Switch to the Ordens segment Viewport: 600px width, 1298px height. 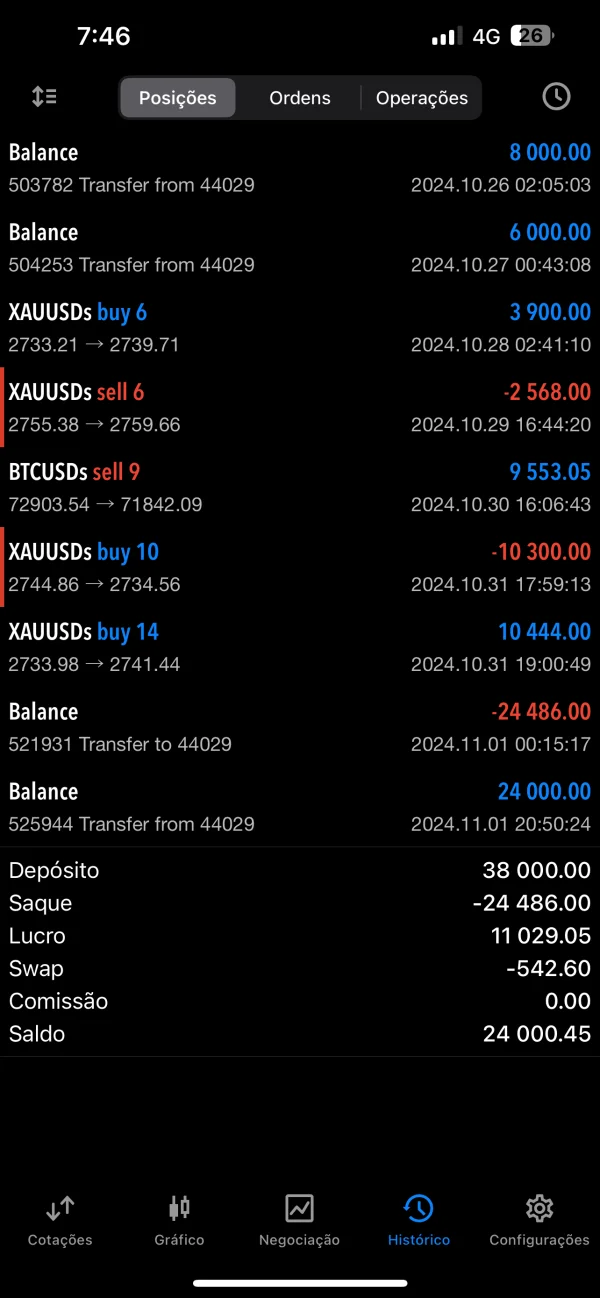coord(300,98)
